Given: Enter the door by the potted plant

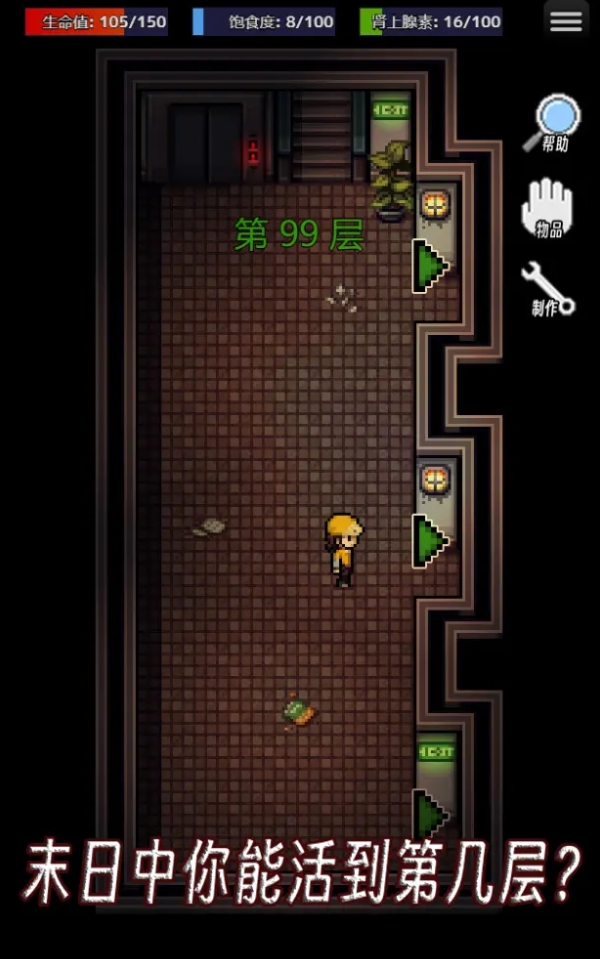Looking at the screenshot, I should click(431, 266).
